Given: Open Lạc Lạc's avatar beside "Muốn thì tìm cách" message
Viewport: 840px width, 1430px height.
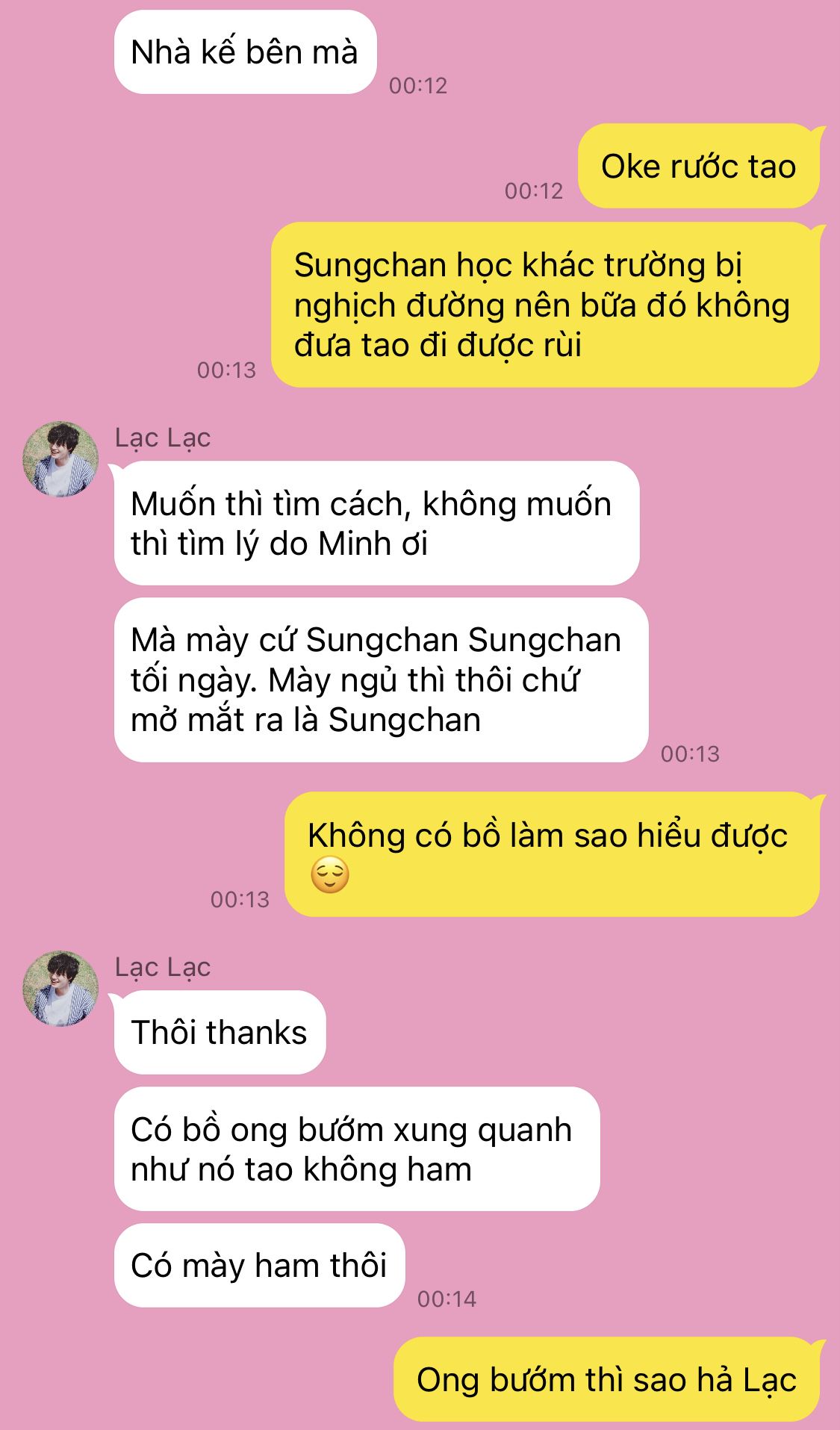Looking at the screenshot, I should [x=60, y=459].
